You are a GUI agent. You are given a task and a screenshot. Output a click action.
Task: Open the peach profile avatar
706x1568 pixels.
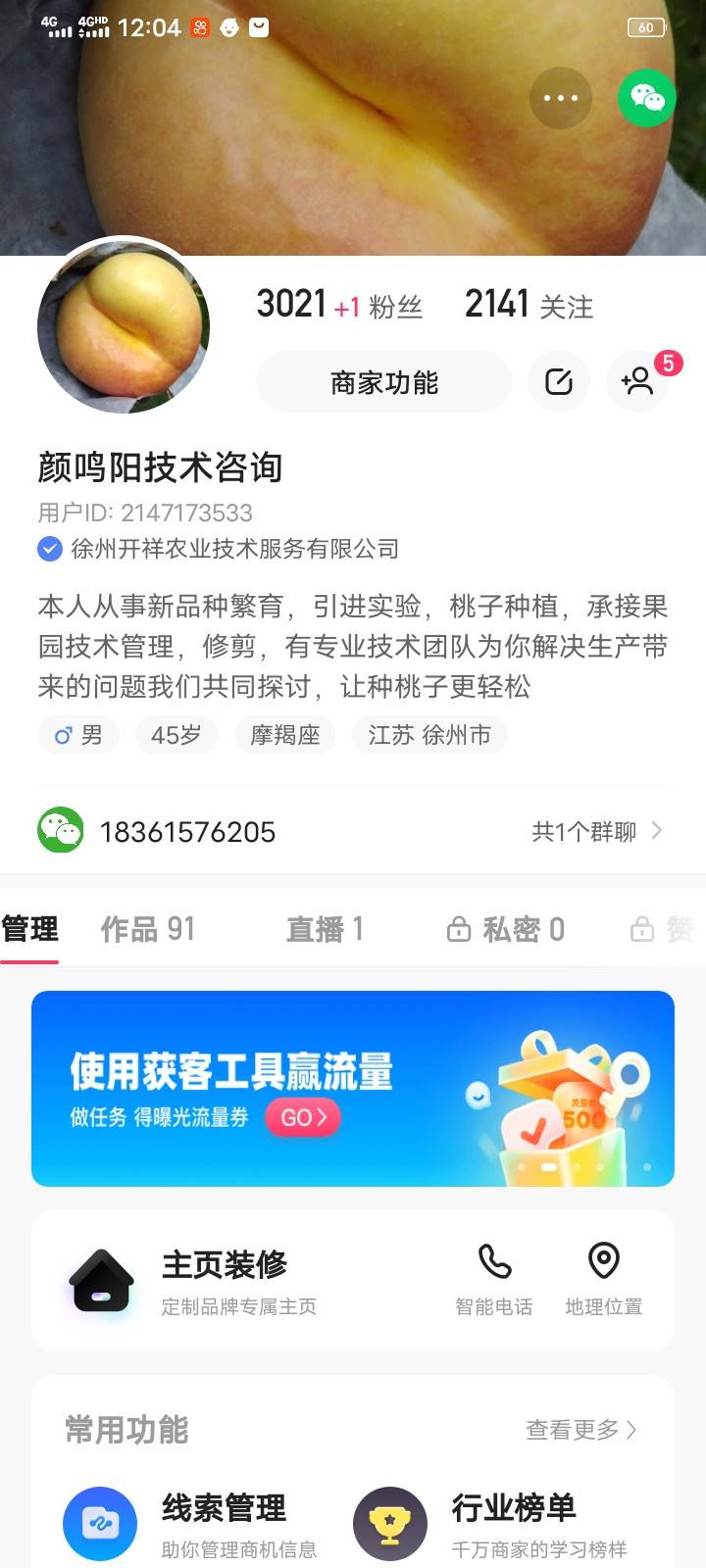pos(124,325)
